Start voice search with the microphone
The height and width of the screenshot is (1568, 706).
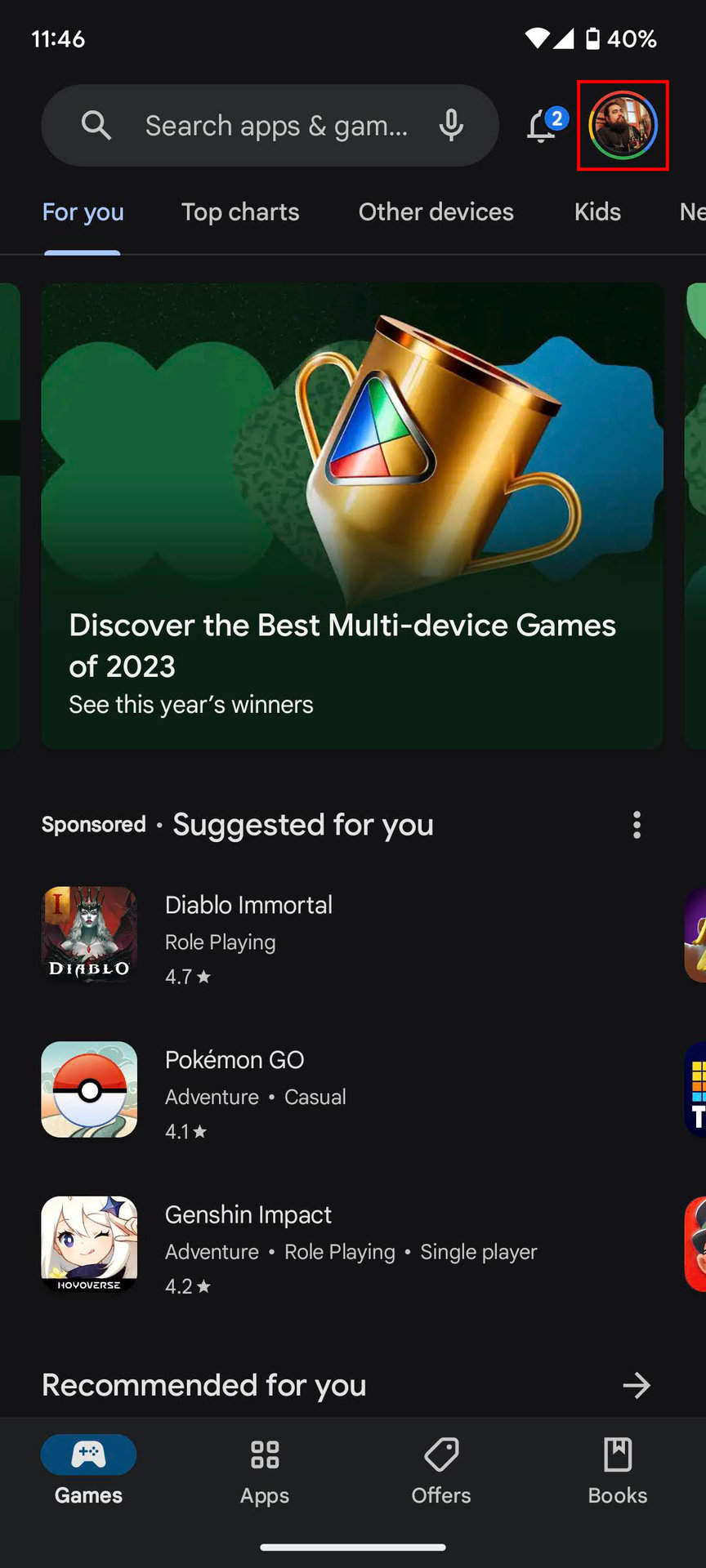451,126
